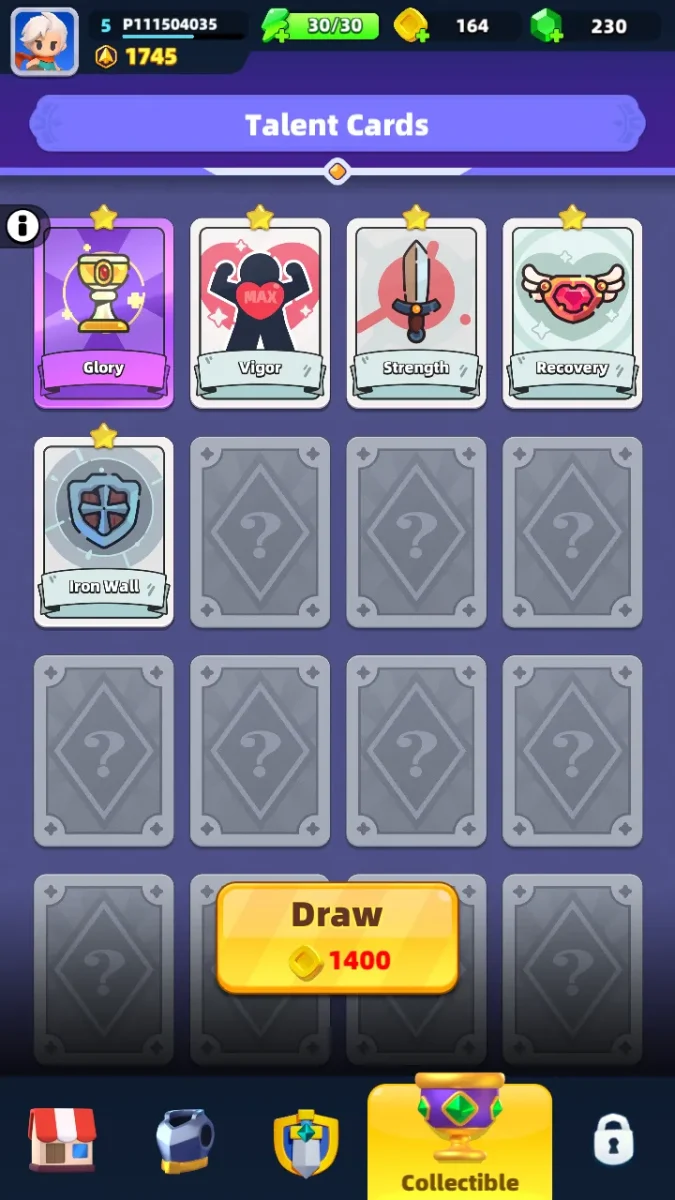Image resolution: width=675 pixels, height=1200 pixels.
Task: Draw a talent card for 1400 coins
Action: (337, 938)
